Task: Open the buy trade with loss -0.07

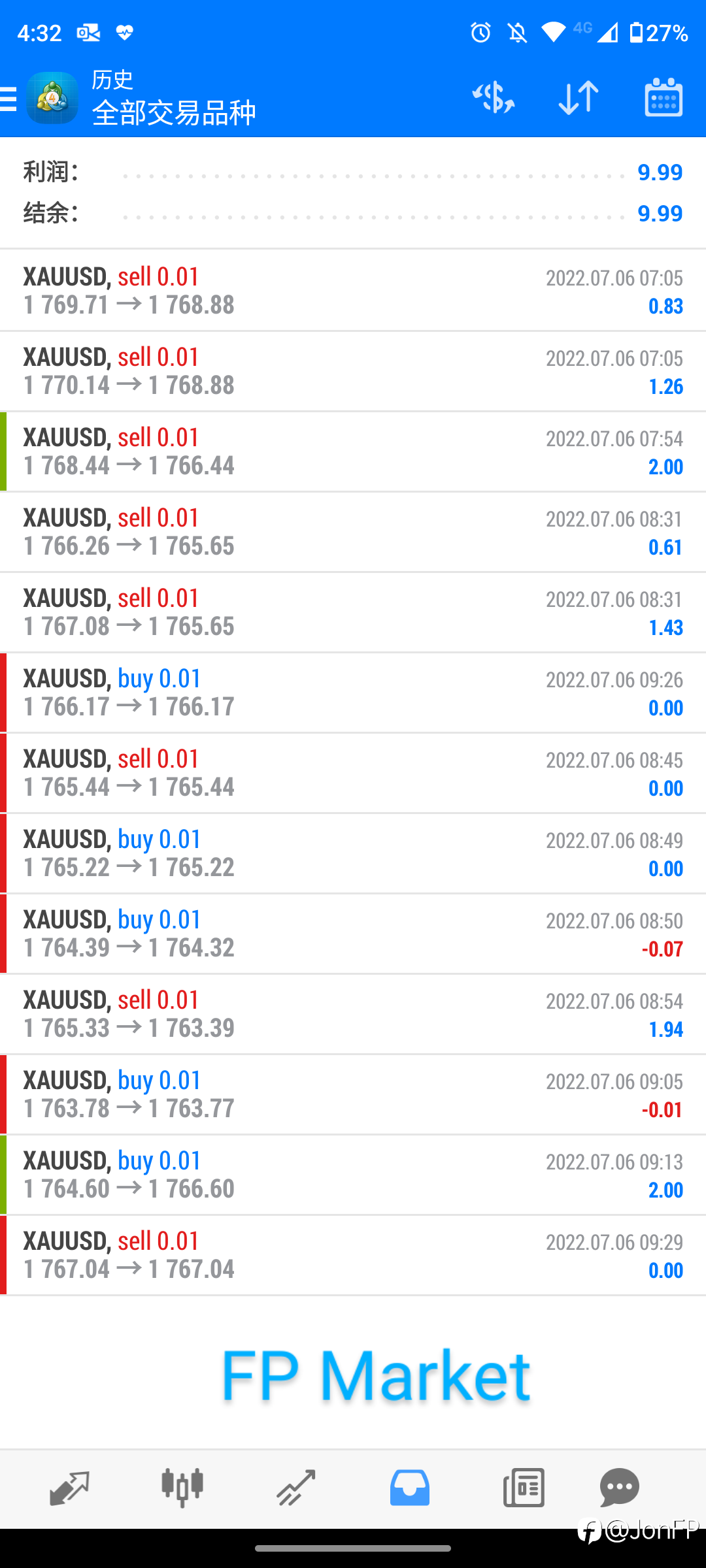Action: (x=353, y=934)
